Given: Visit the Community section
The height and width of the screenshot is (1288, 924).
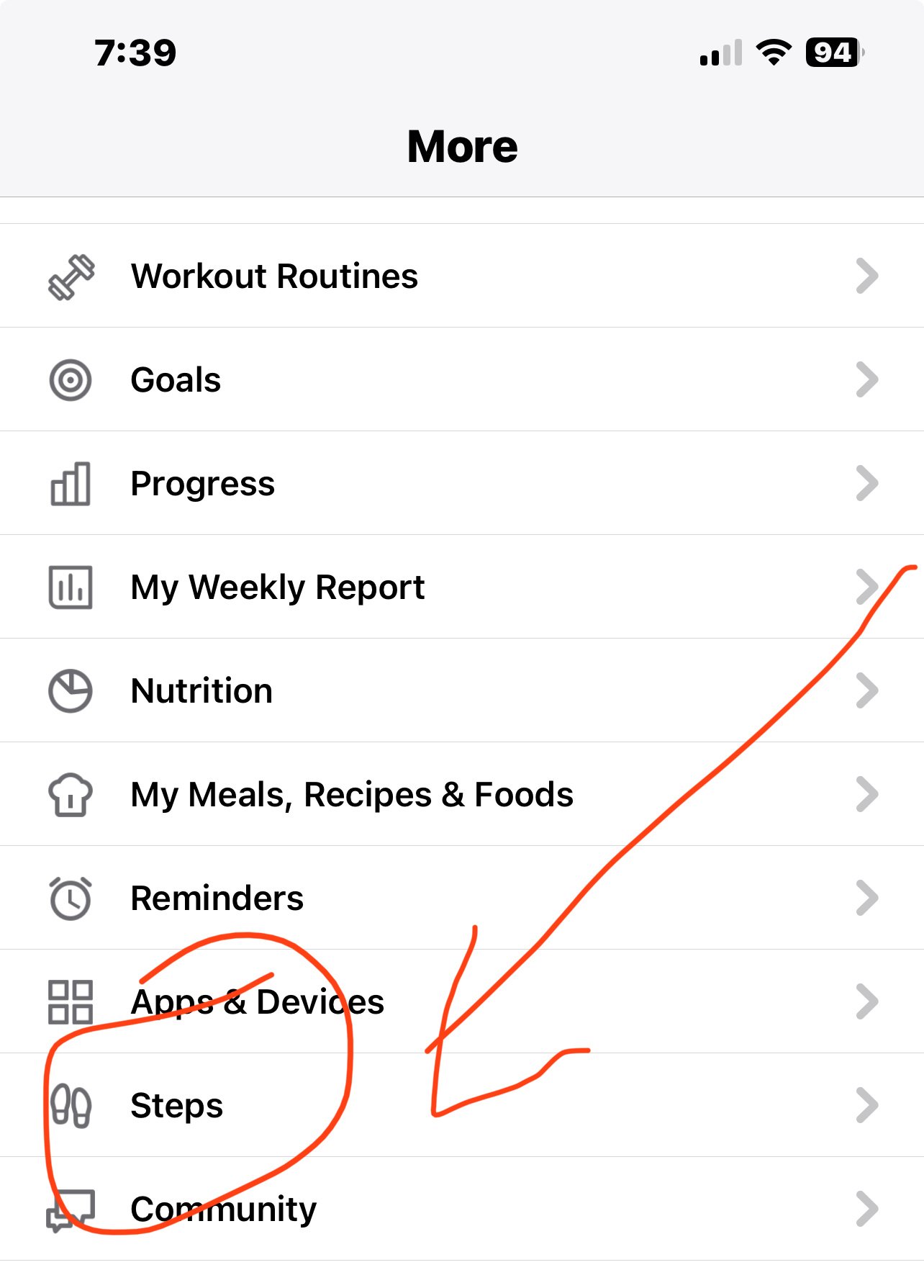Looking at the screenshot, I should coord(224,1210).
